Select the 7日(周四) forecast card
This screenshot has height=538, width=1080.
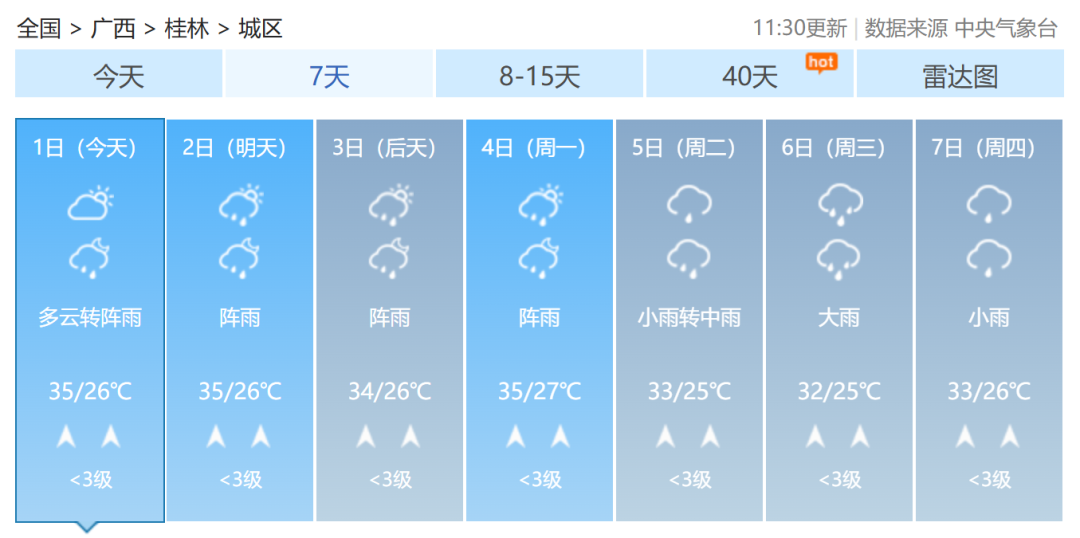[988, 320]
